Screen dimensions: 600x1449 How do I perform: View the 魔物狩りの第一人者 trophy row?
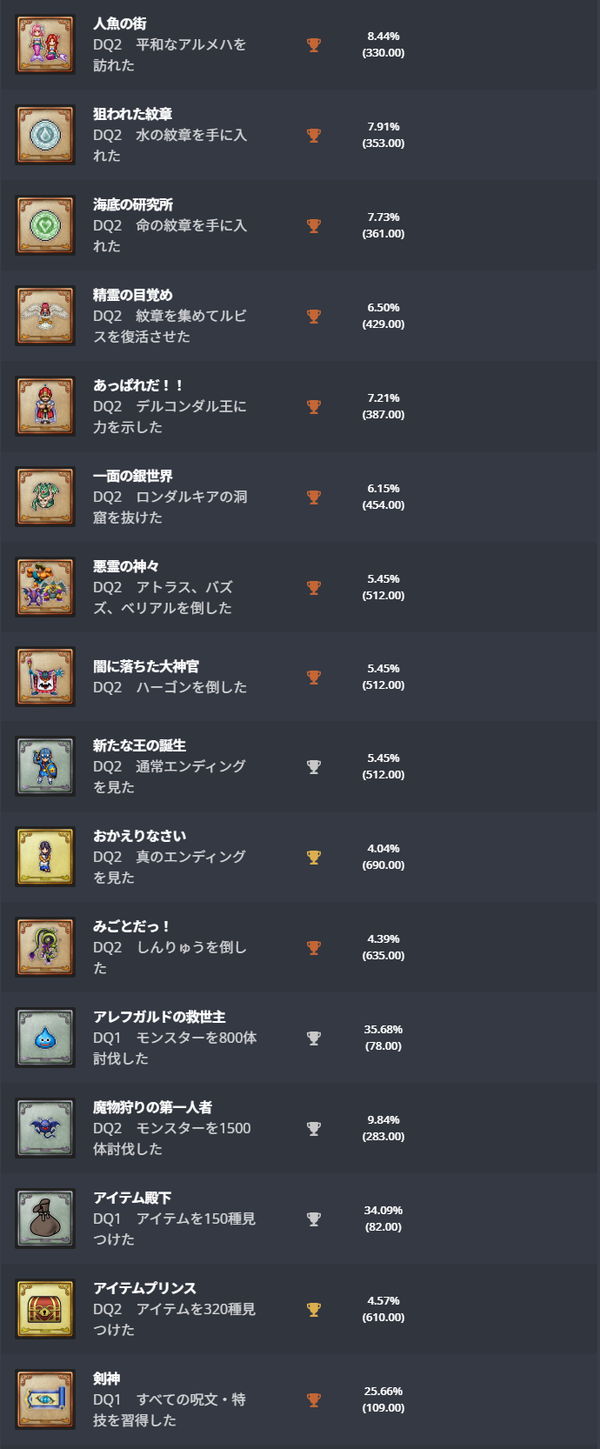152,1107
